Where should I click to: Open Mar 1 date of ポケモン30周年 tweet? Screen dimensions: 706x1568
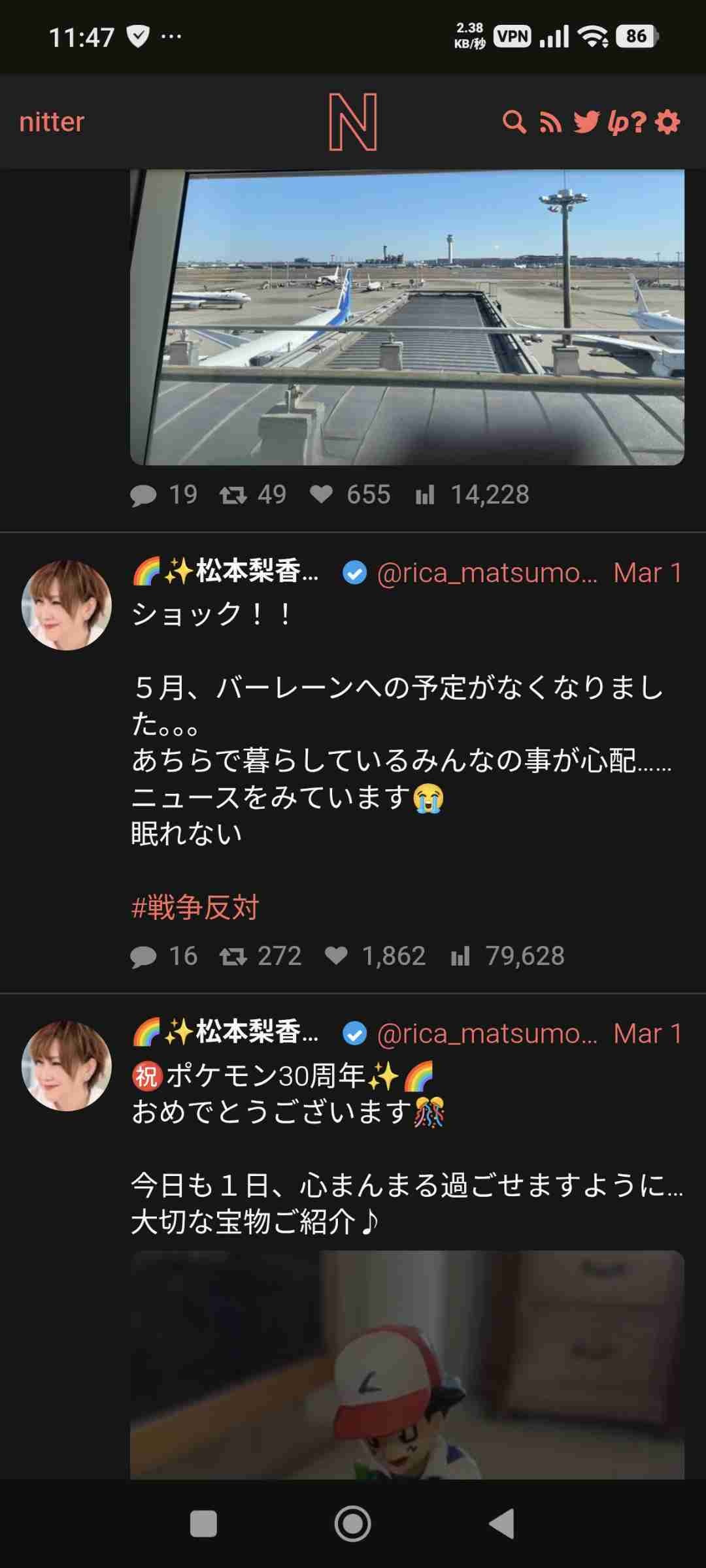[647, 1034]
